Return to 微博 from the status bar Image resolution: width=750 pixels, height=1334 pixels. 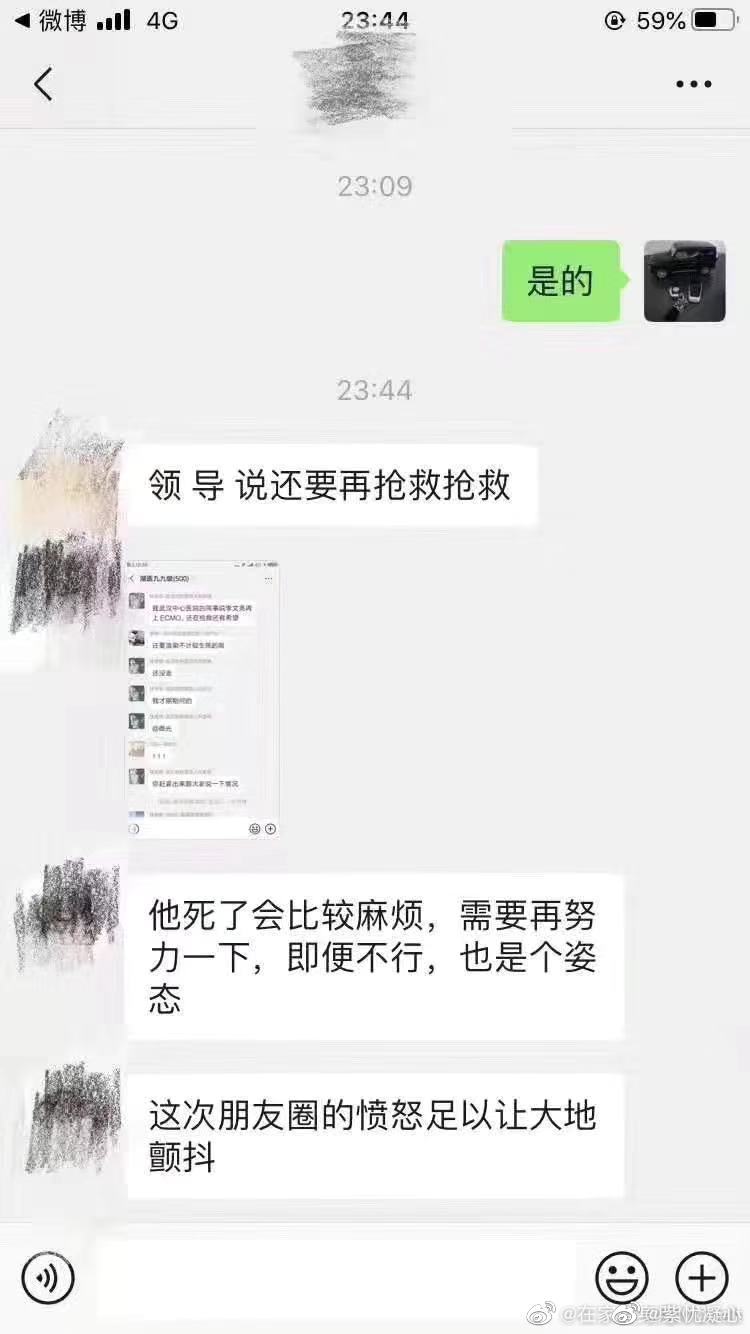tap(50, 20)
